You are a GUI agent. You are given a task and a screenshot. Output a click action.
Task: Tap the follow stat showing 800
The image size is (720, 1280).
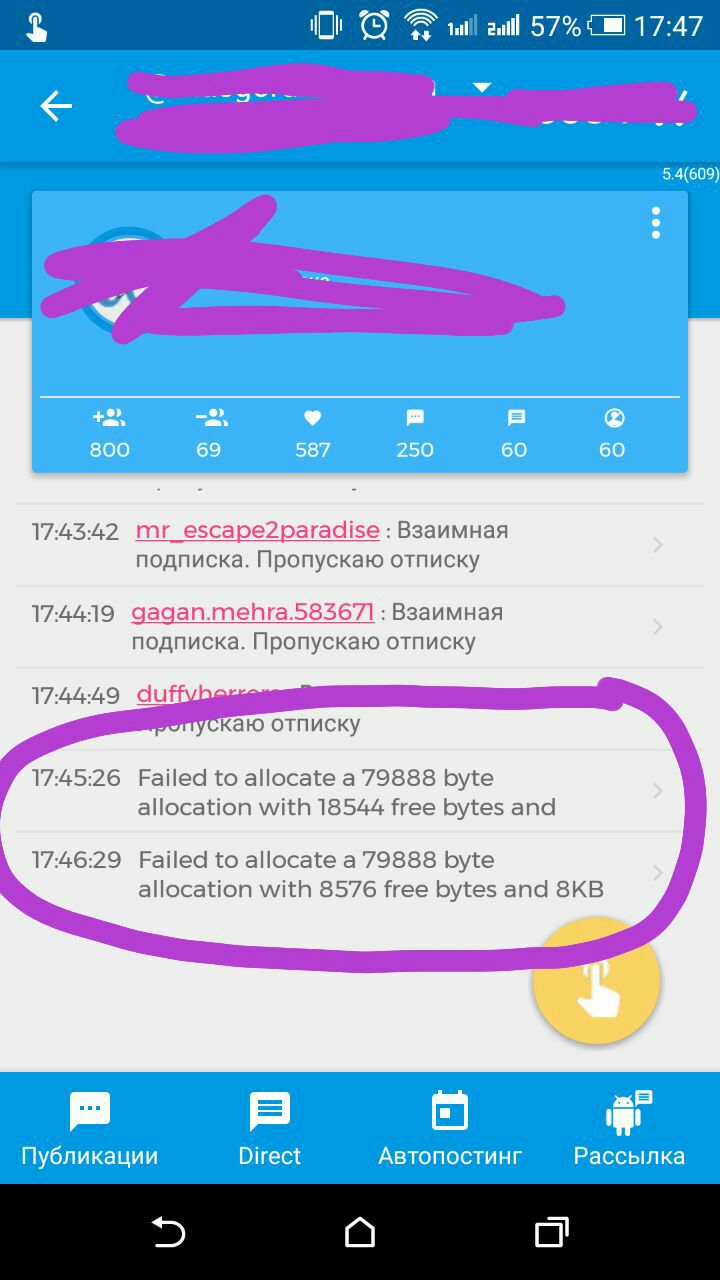point(109,434)
